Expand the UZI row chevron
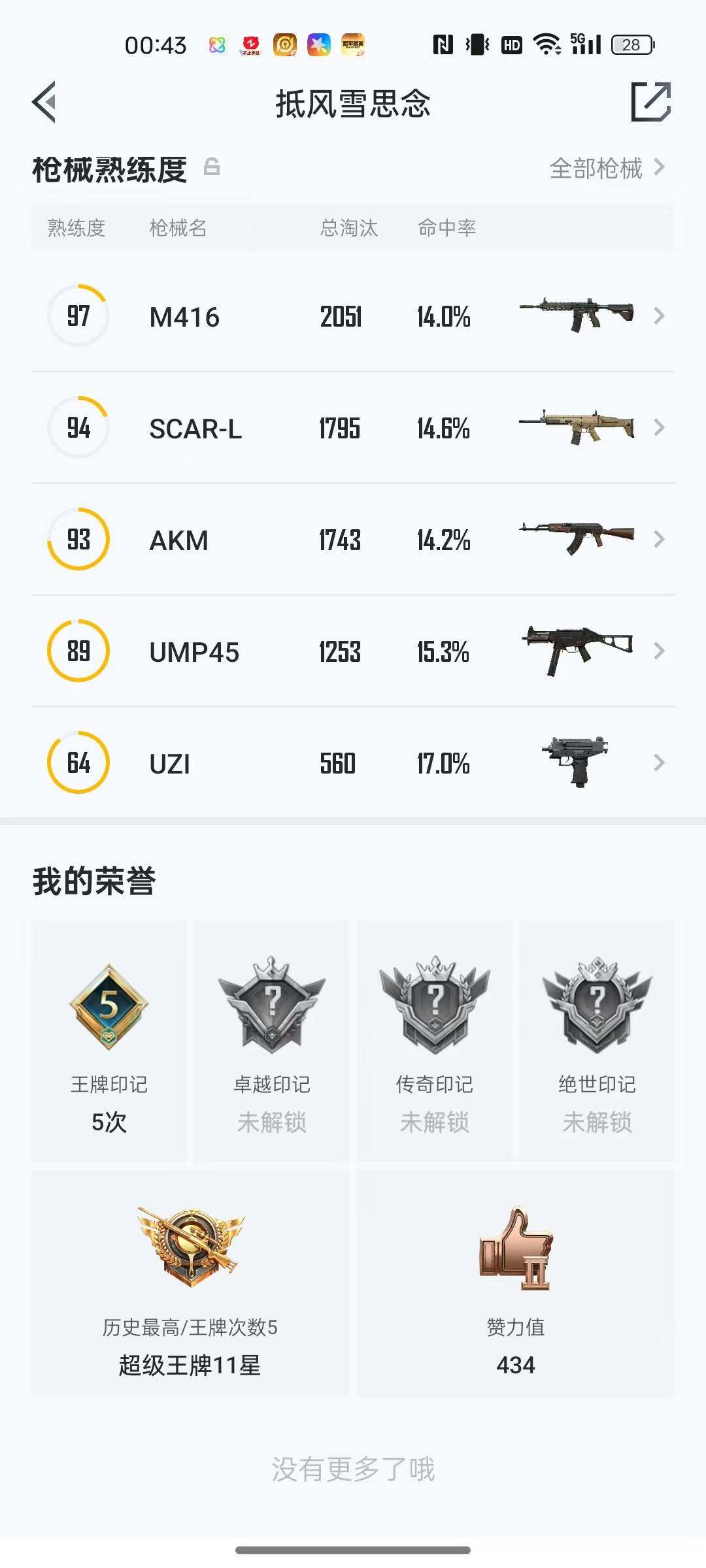The image size is (706, 1568). pyautogui.click(x=659, y=762)
